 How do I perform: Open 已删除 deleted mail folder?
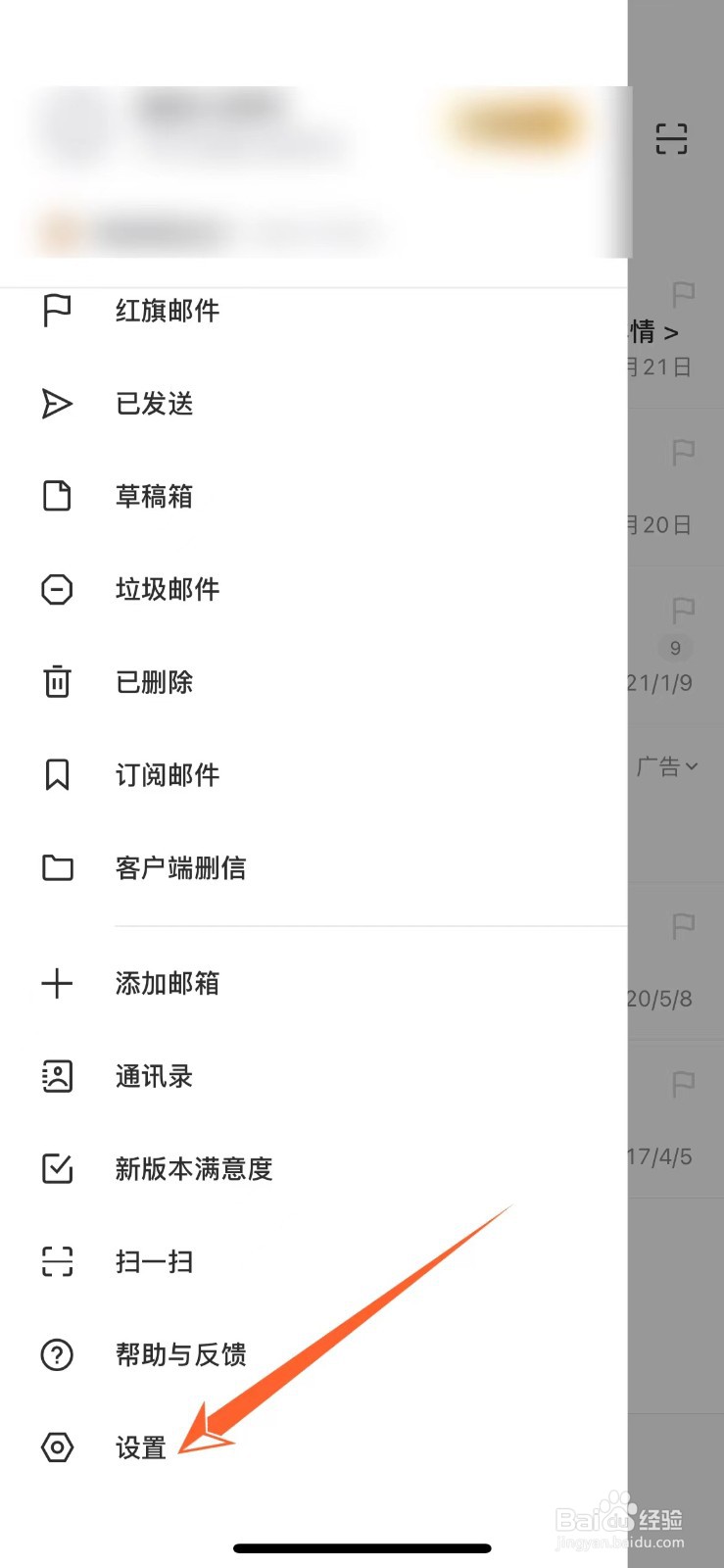(x=154, y=682)
